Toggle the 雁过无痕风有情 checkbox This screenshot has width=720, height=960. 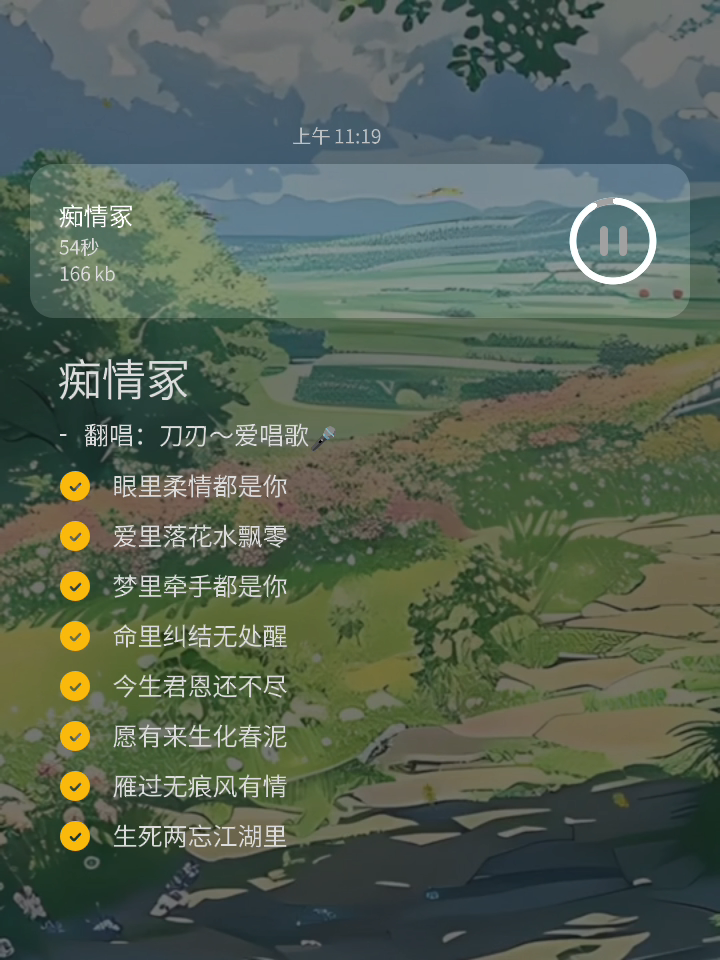75,786
